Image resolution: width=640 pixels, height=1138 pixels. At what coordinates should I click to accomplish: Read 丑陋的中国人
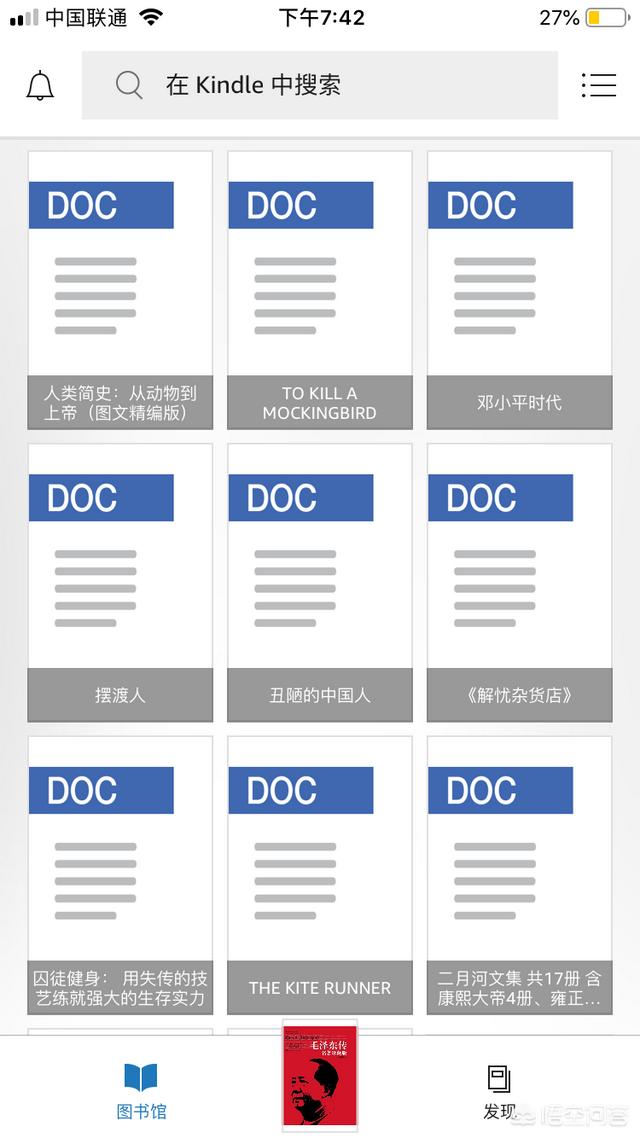[x=320, y=582]
